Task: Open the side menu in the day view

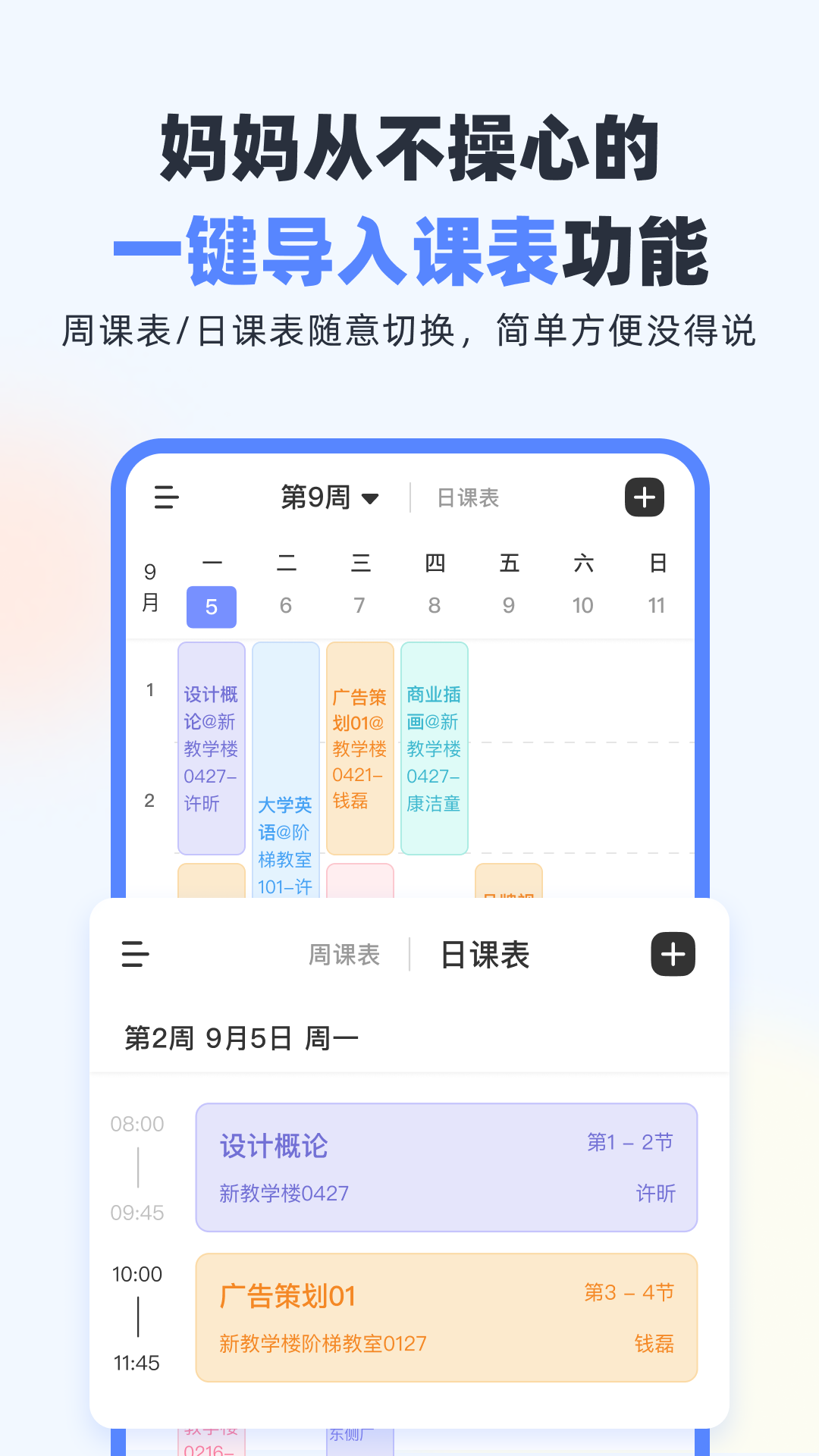Action: [134, 954]
